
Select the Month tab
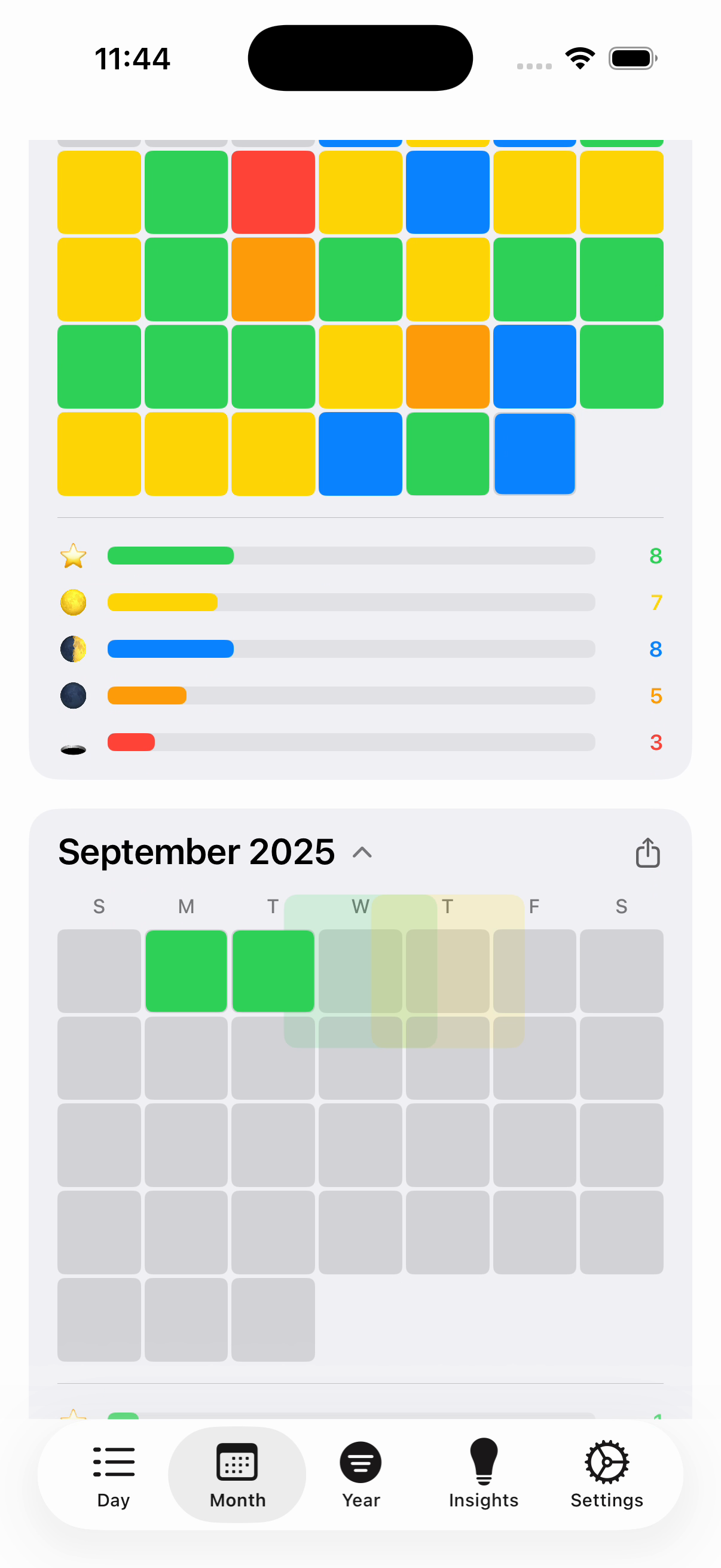(237, 1475)
